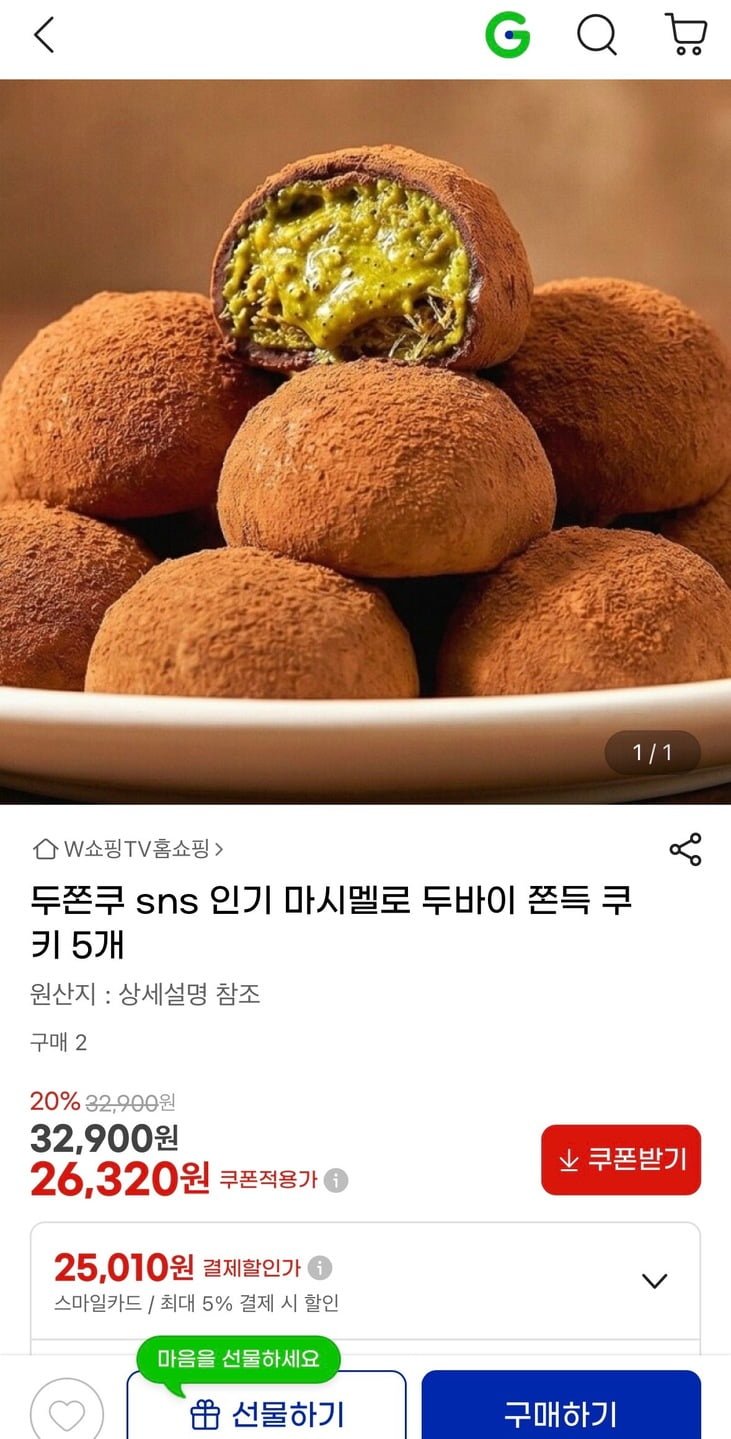Screen dimensions: 731x1439
Task: Tap the 쿠폰받기 button
Action: point(621,1159)
